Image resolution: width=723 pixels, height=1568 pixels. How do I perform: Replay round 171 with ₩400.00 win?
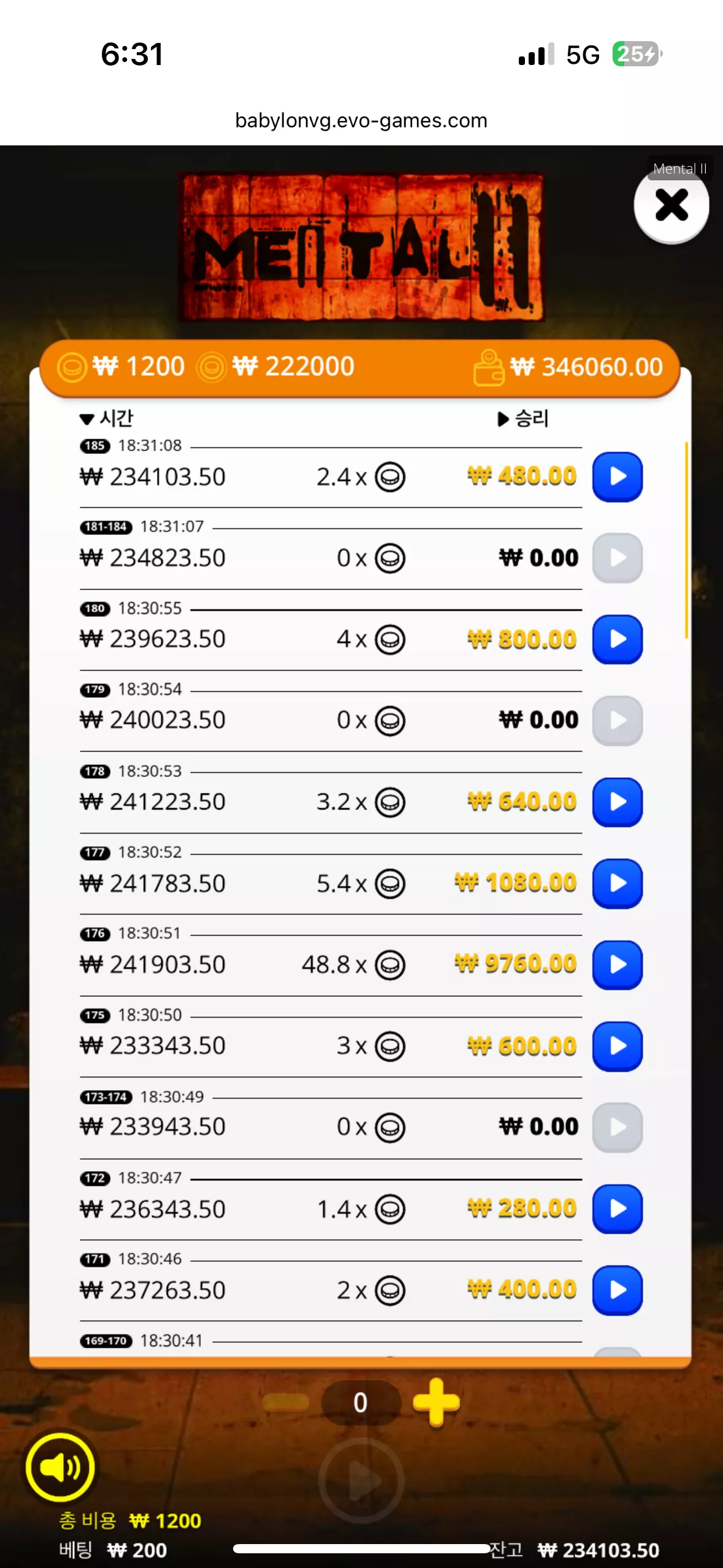[618, 1290]
